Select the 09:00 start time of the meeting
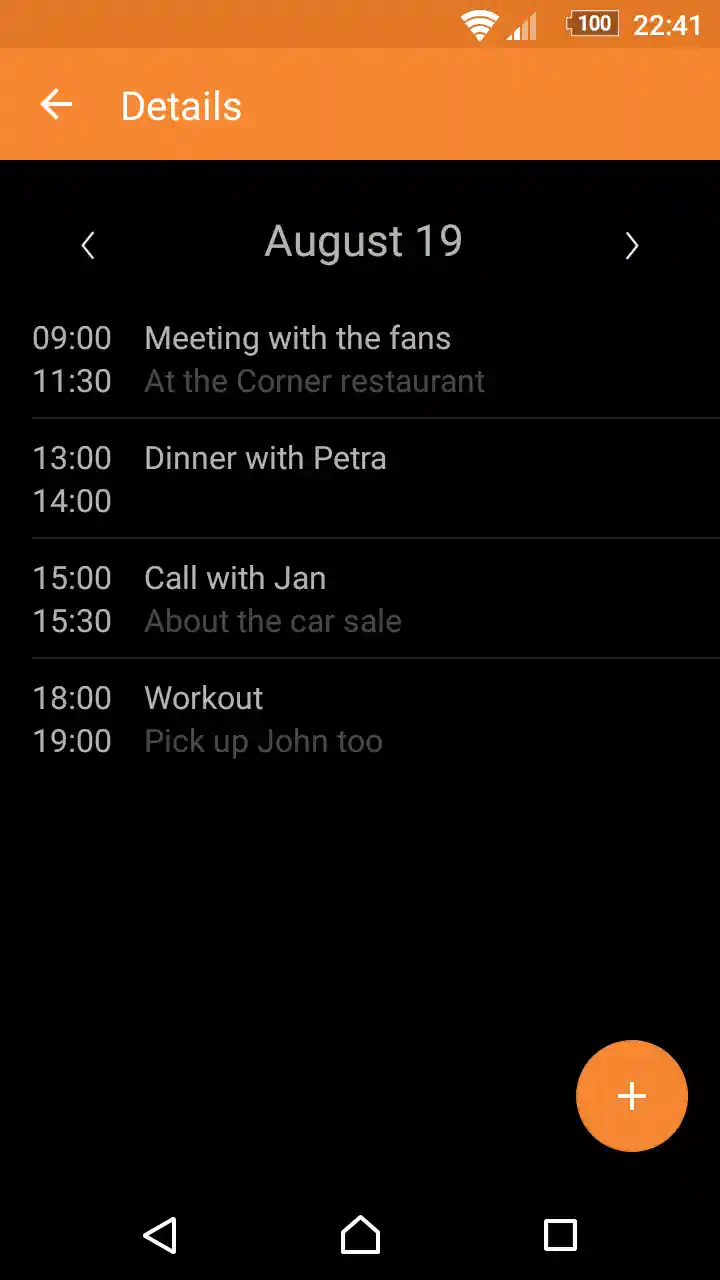Image resolution: width=720 pixels, height=1280 pixels. tap(71, 338)
